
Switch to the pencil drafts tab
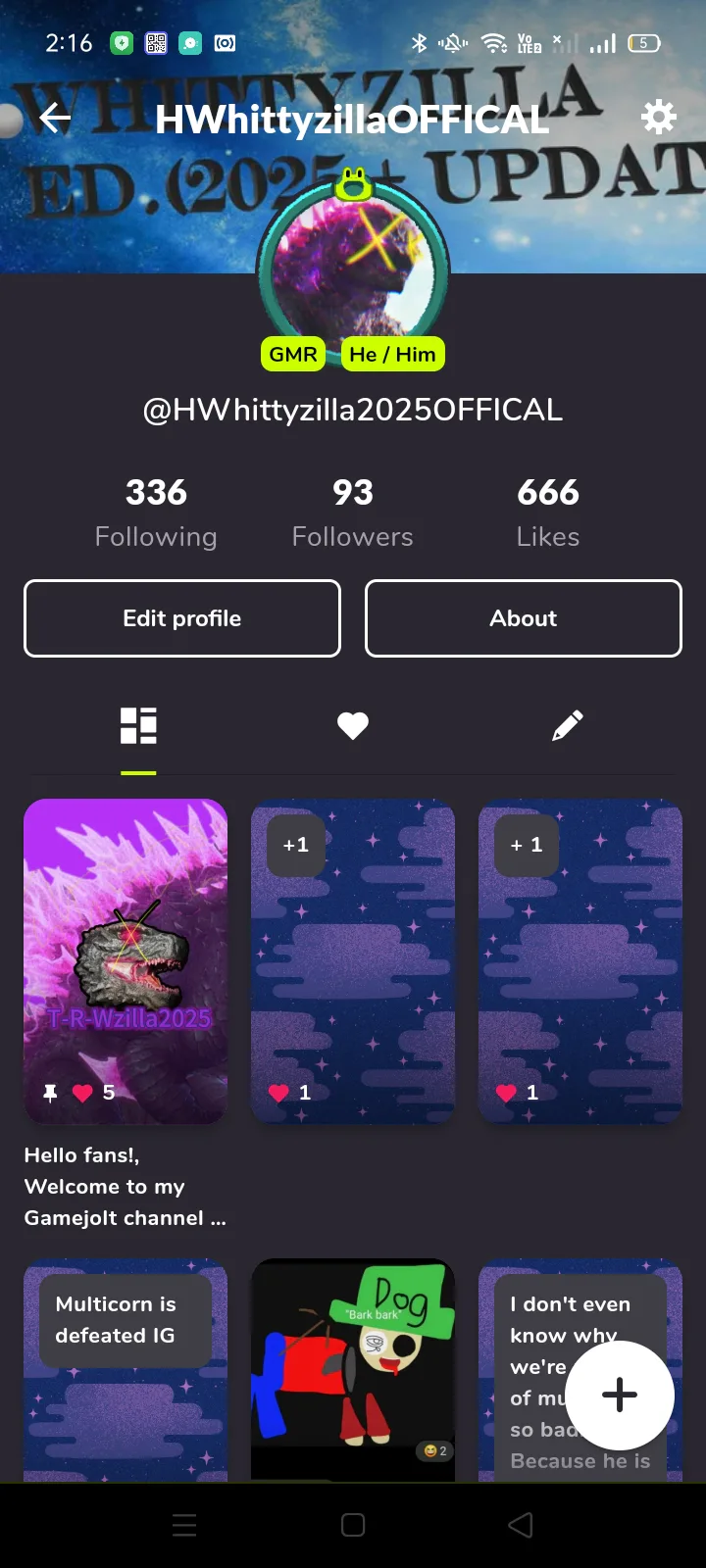[568, 726]
